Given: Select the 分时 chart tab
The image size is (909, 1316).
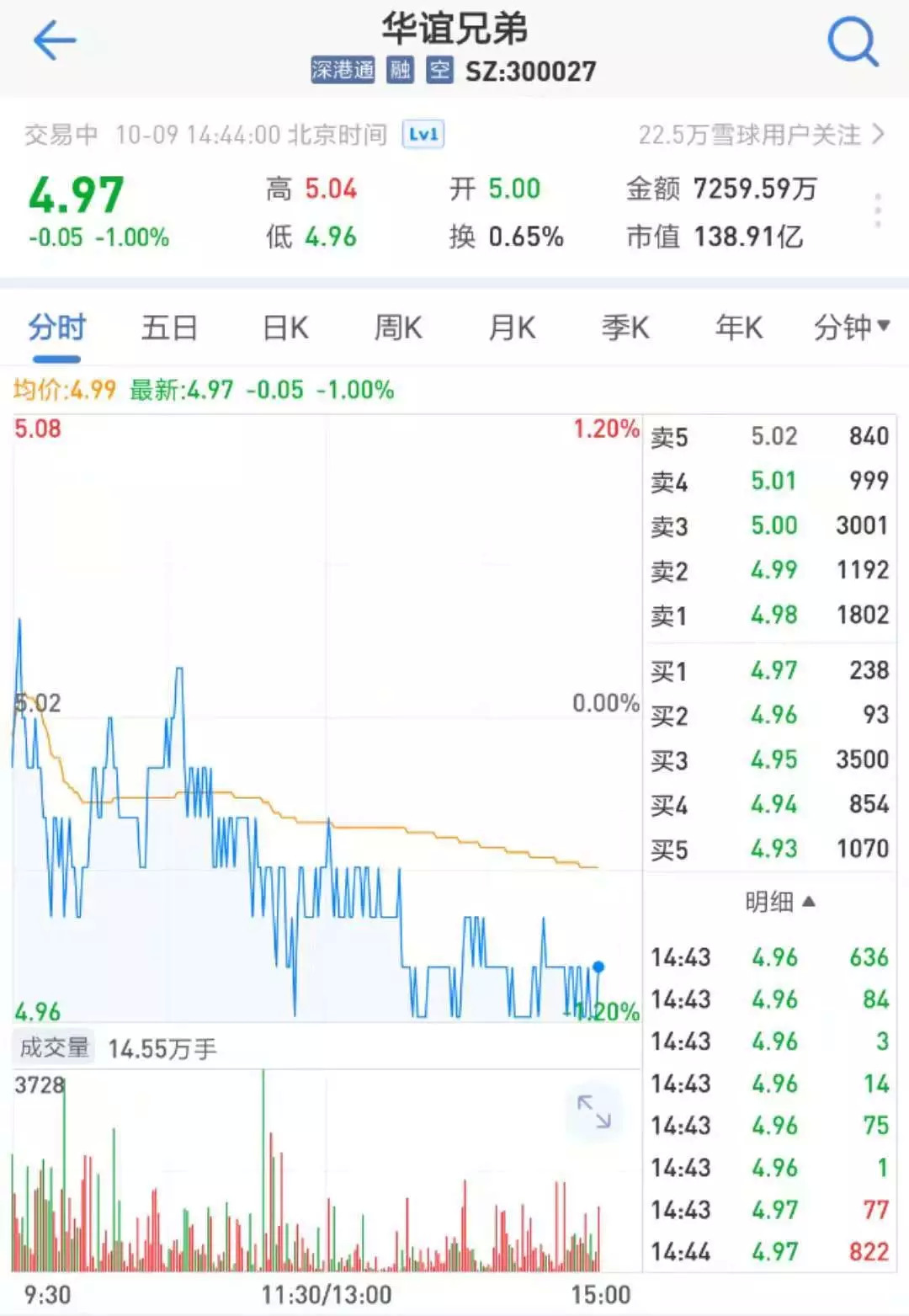Looking at the screenshot, I should 56,328.
